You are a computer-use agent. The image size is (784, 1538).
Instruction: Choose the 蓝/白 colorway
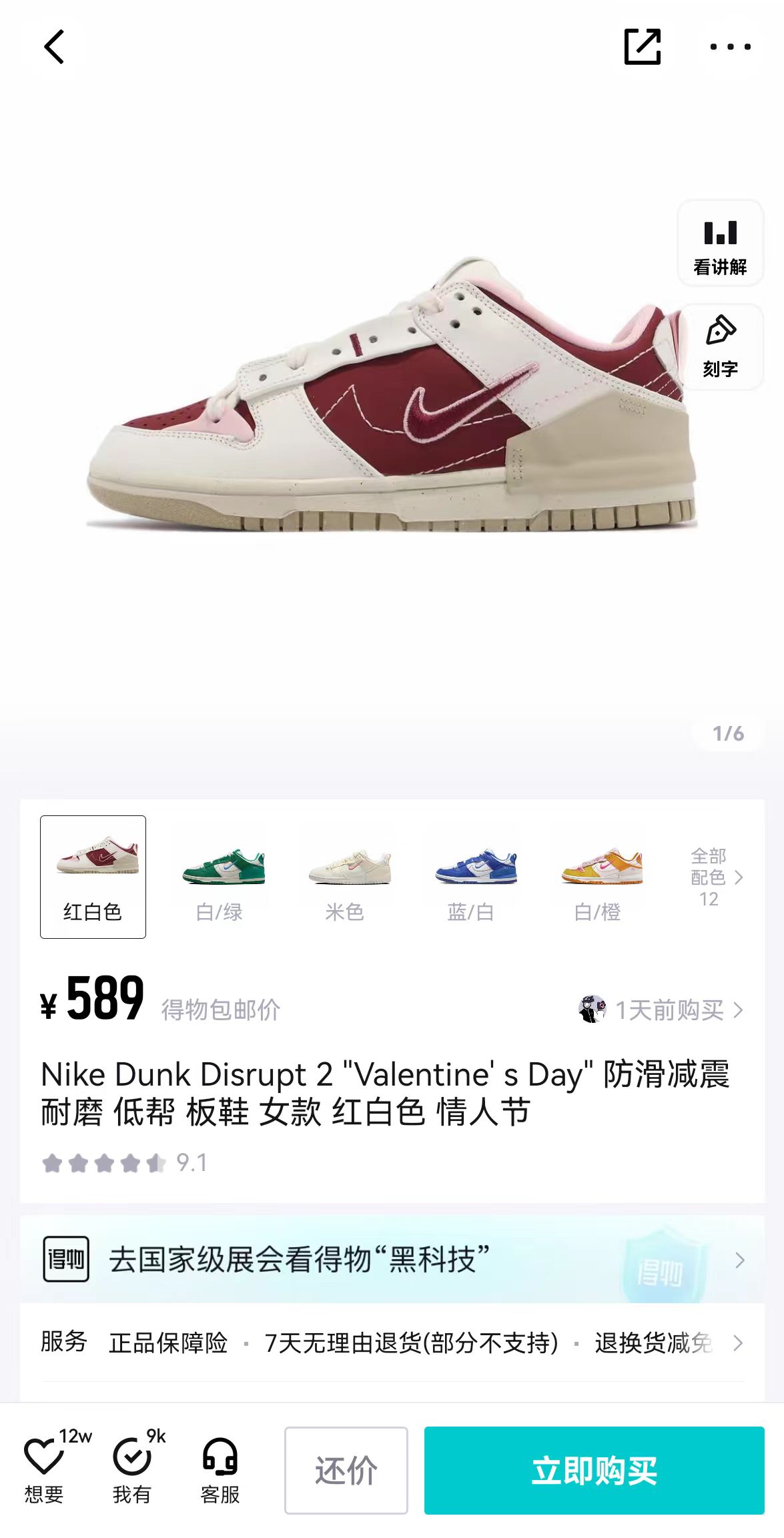tap(472, 877)
